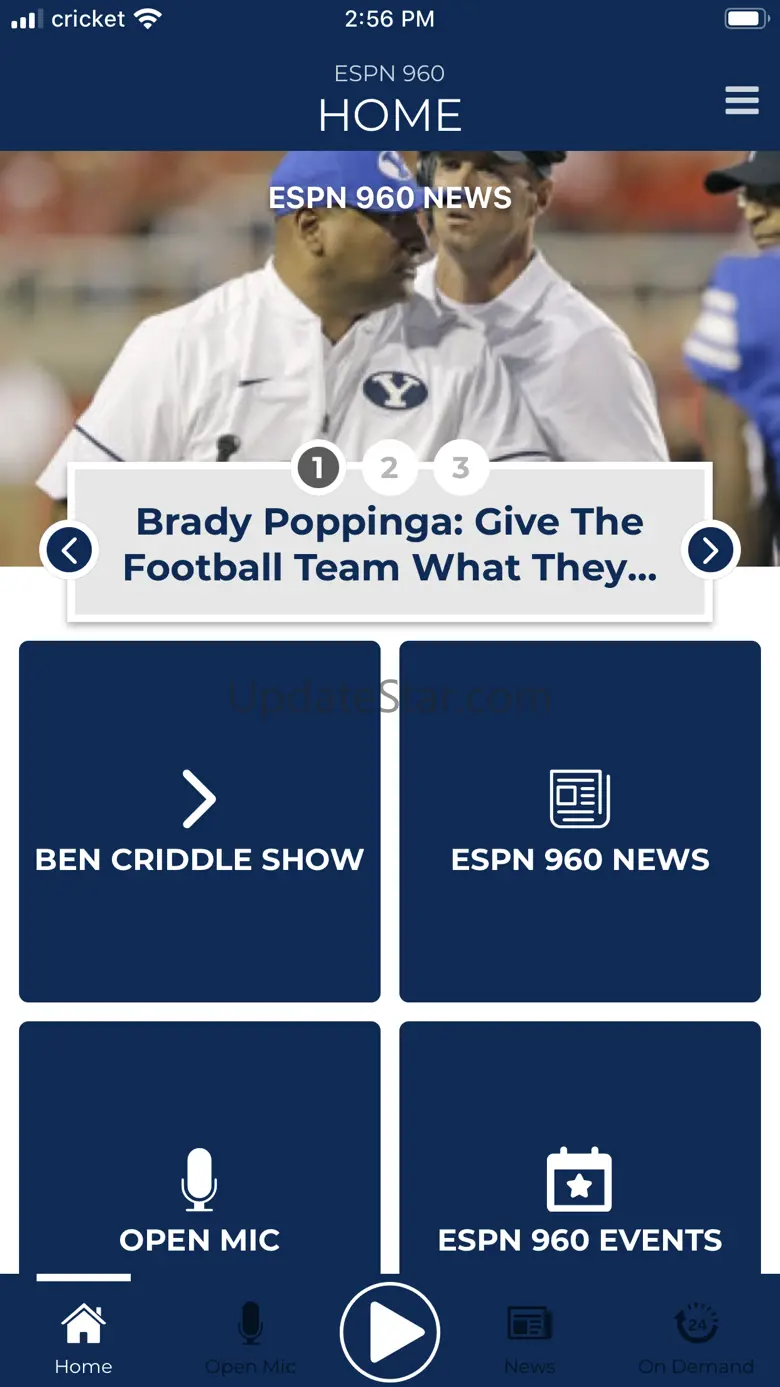Screen dimensions: 780x1387
Task: Play the live radio stream
Action: point(390,1332)
